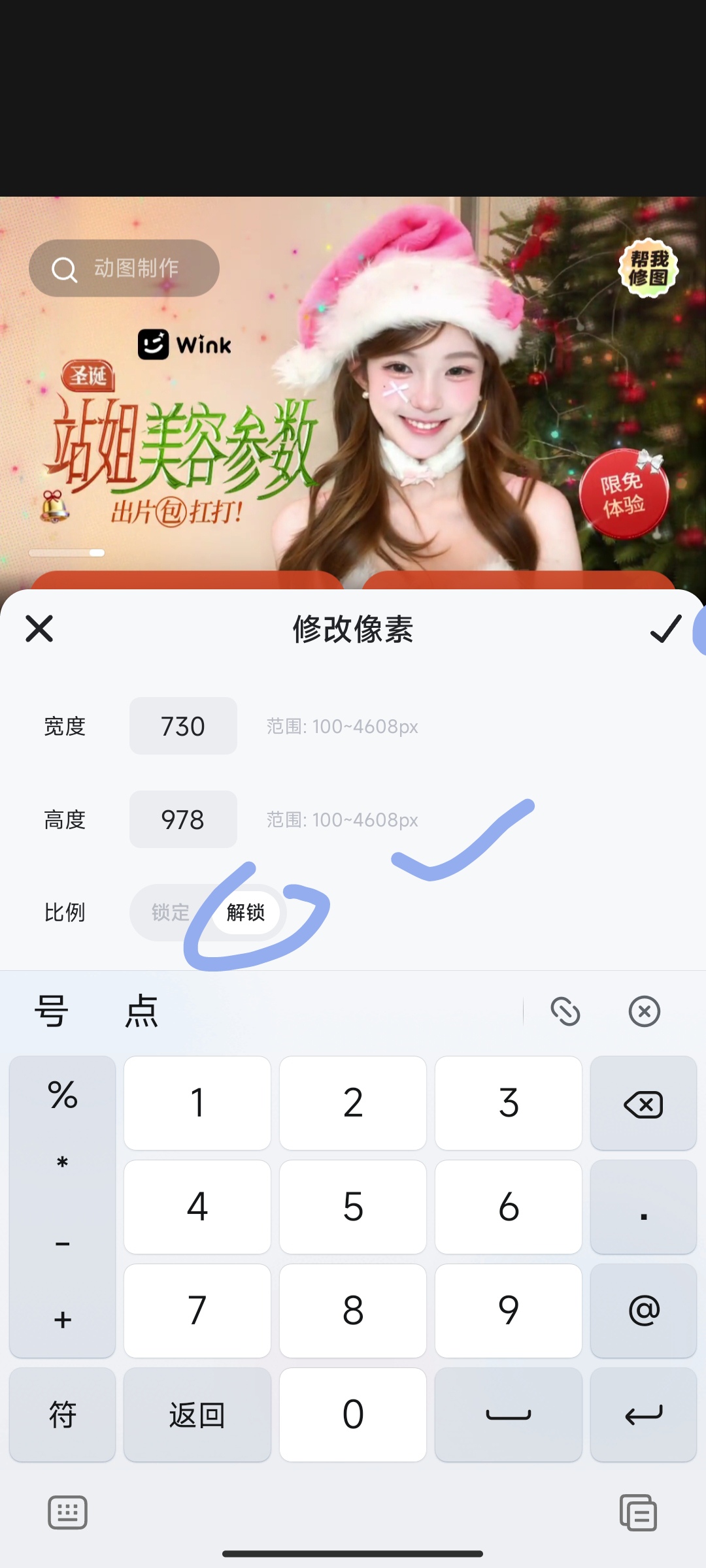706x1568 pixels.
Task: Select 解锁 to unlock the ratio
Action: click(246, 912)
